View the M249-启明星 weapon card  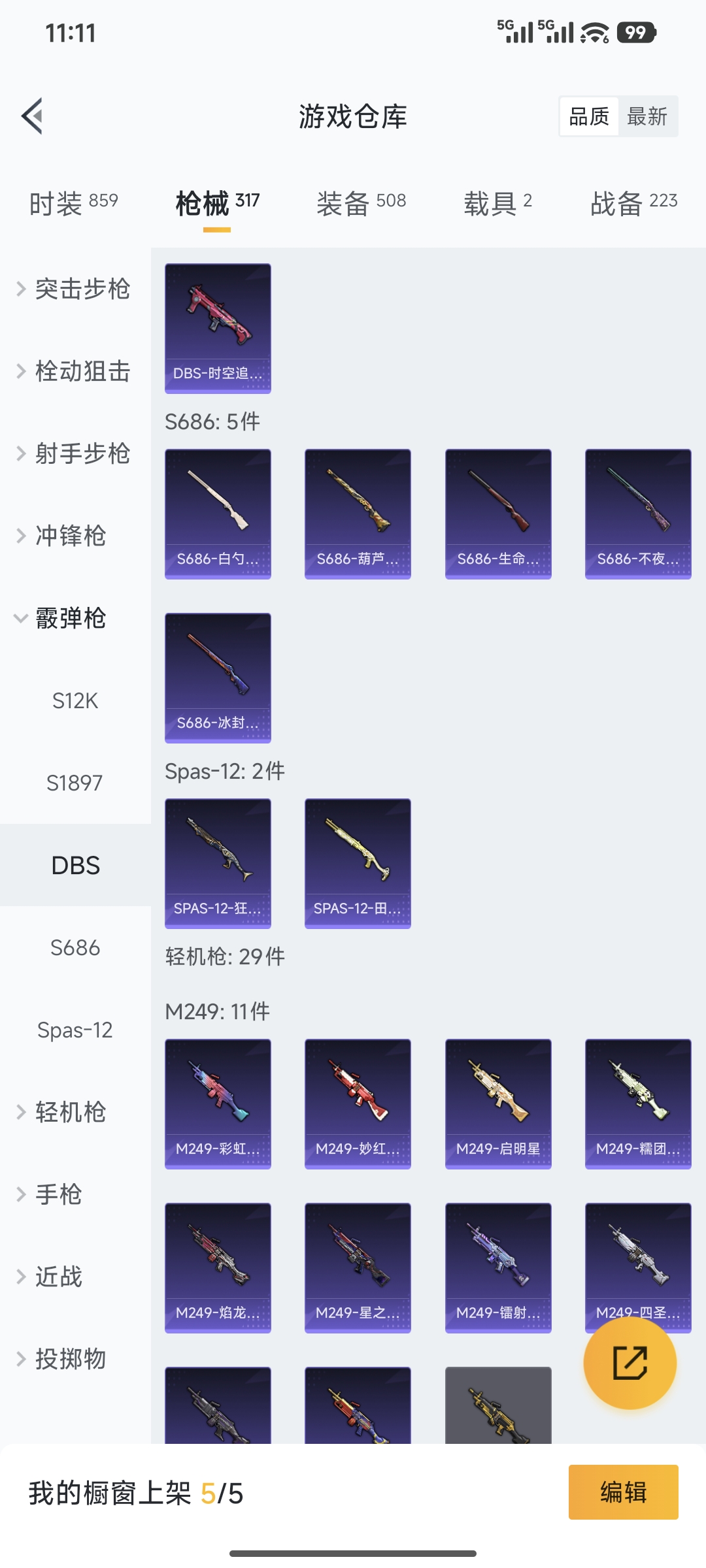pyautogui.click(x=498, y=1103)
